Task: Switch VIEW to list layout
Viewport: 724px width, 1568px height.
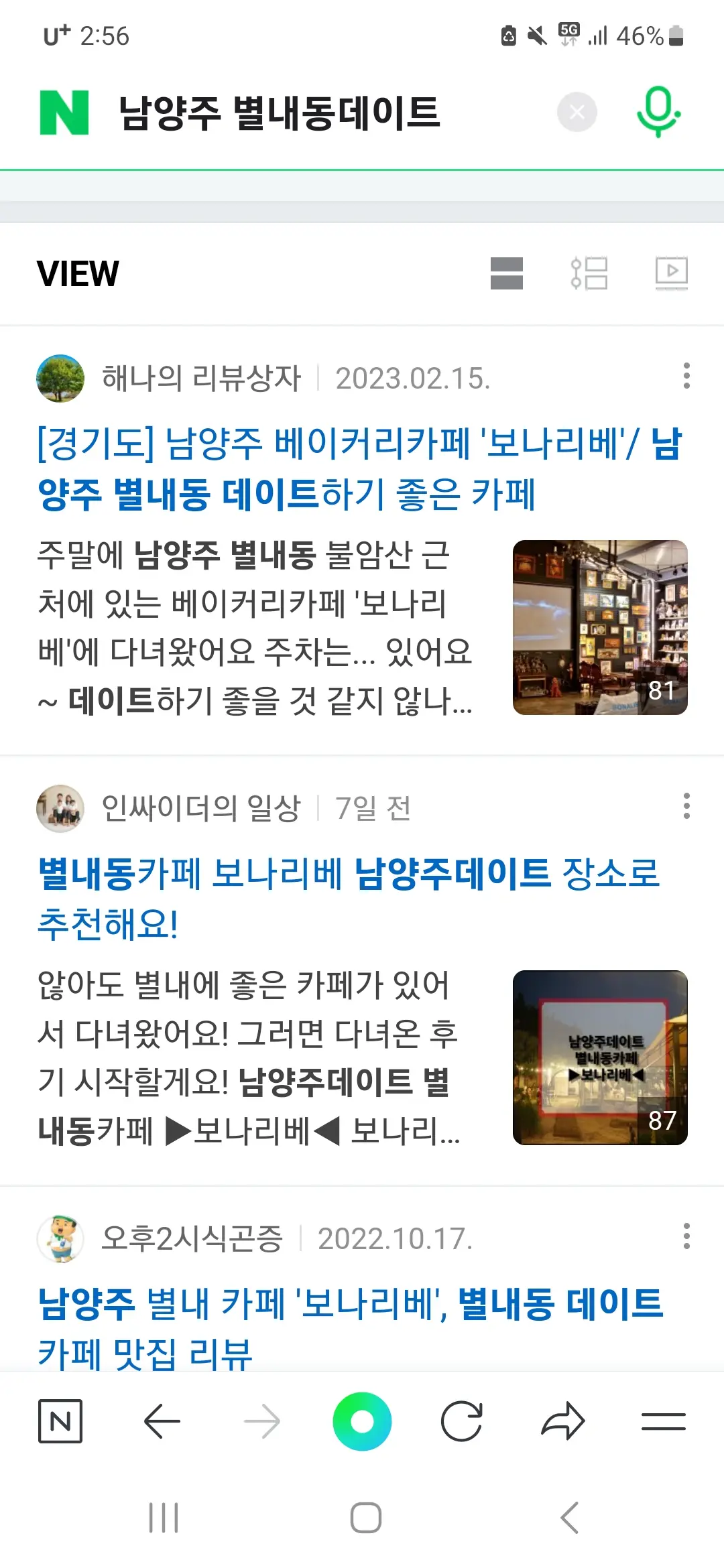Action: 589,273
